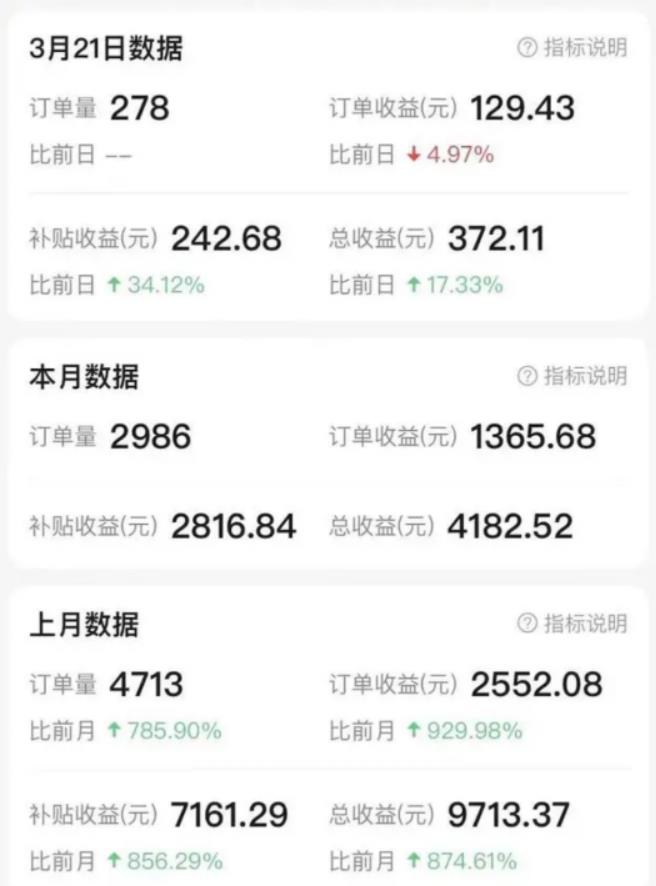This screenshot has width=656, height=886.
Task: Open 指标说明 for the 3月21日数据 card
Action: (x=573, y=48)
